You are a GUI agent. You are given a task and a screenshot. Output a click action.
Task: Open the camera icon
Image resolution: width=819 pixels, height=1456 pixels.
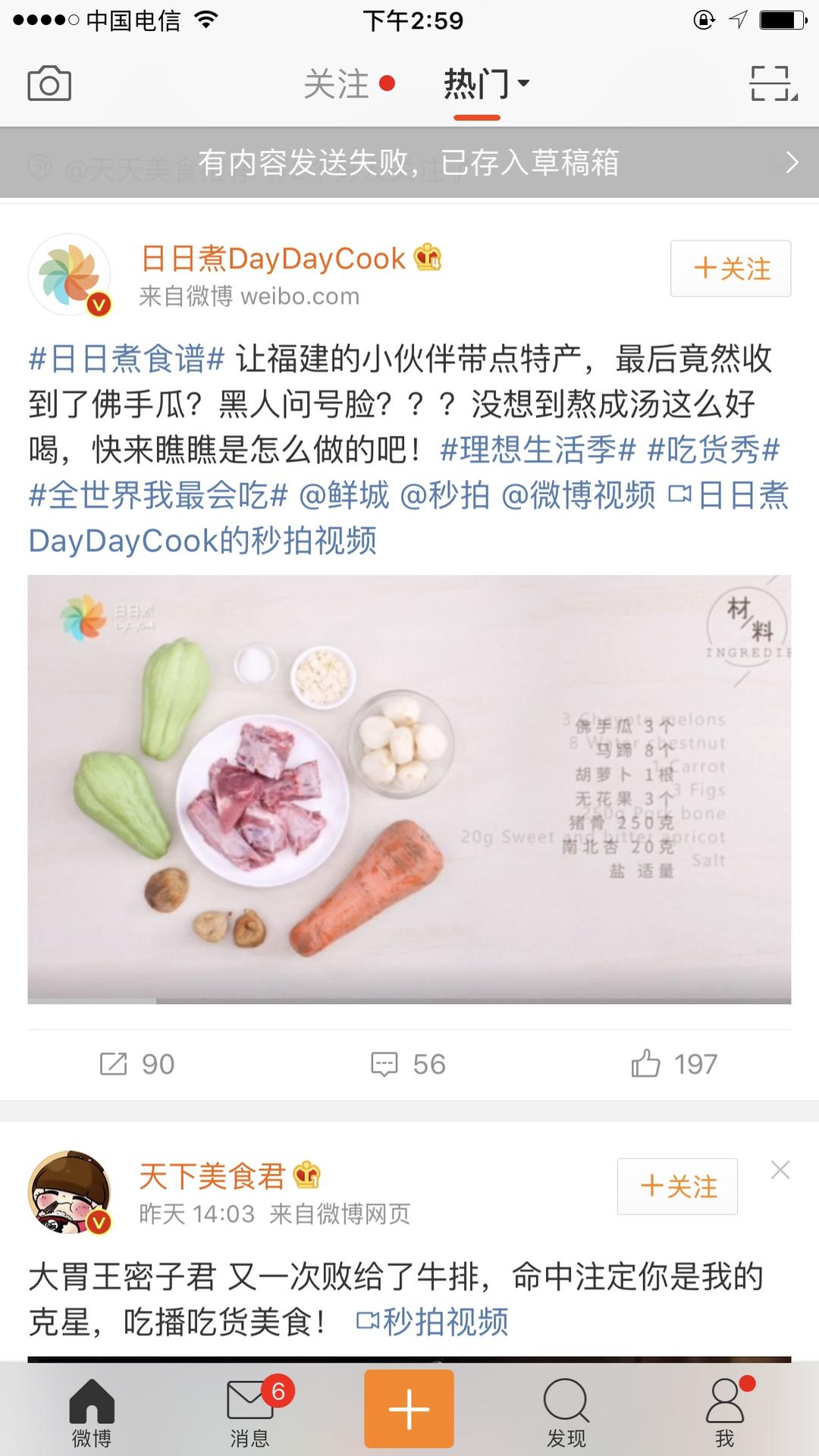tap(49, 83)
